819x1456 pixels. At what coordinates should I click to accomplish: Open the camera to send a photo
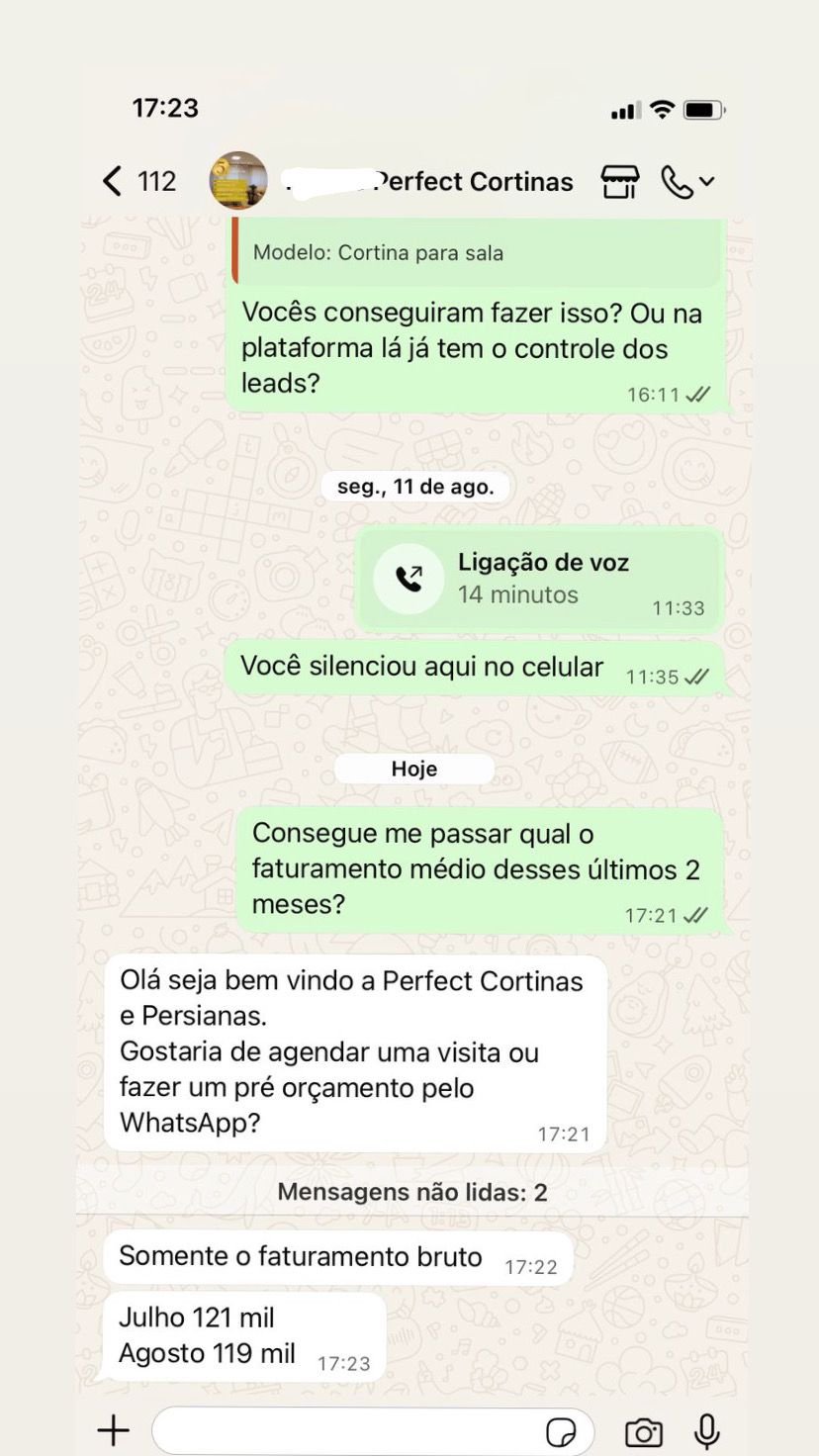pos(643,1431)
